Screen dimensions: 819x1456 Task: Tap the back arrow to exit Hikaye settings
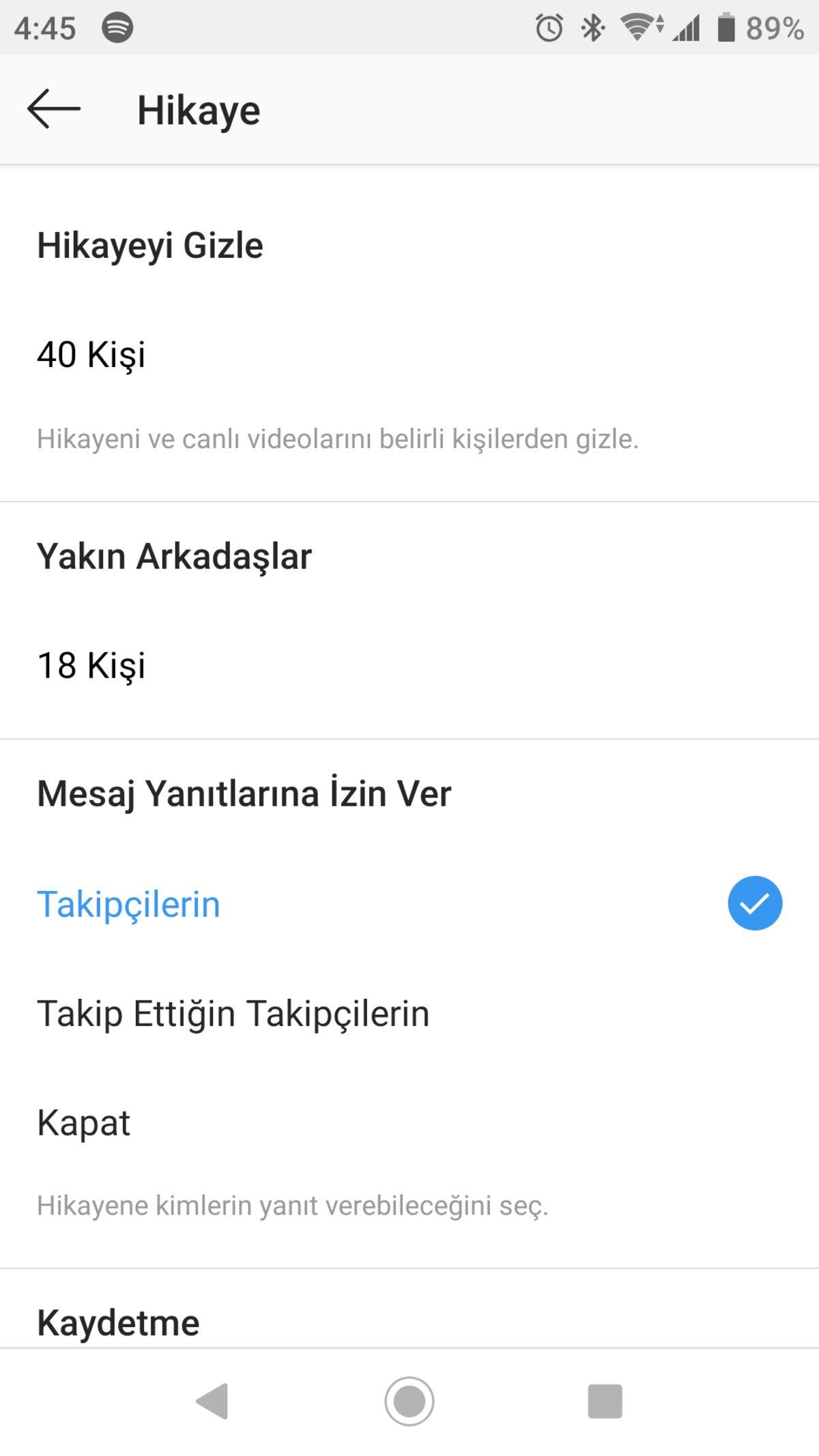point(53,108)
